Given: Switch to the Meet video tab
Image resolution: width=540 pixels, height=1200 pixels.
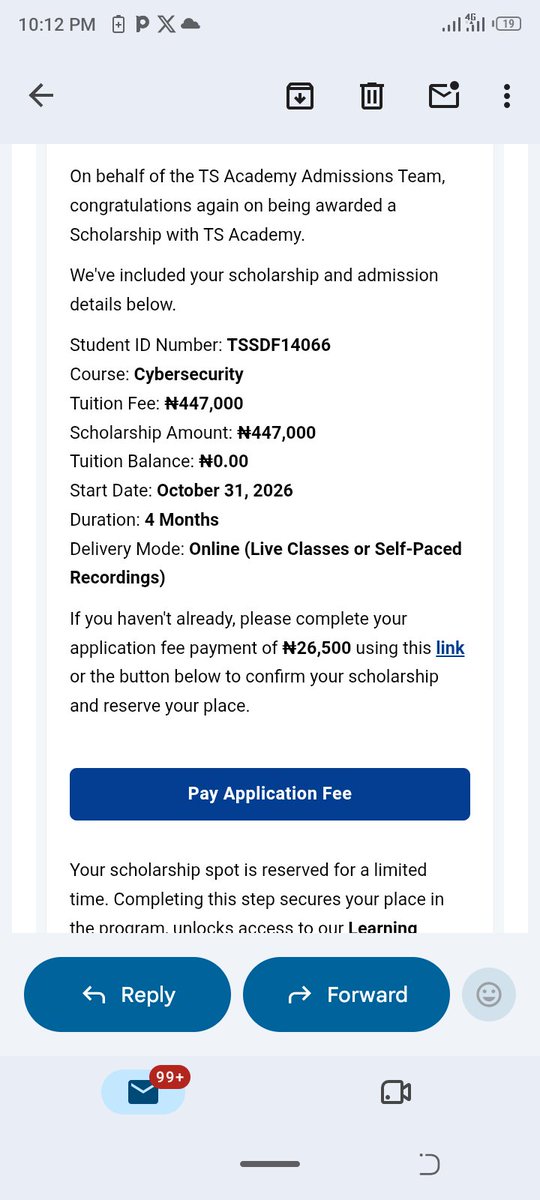Looking at the screenshot, I should [396, 1093].
